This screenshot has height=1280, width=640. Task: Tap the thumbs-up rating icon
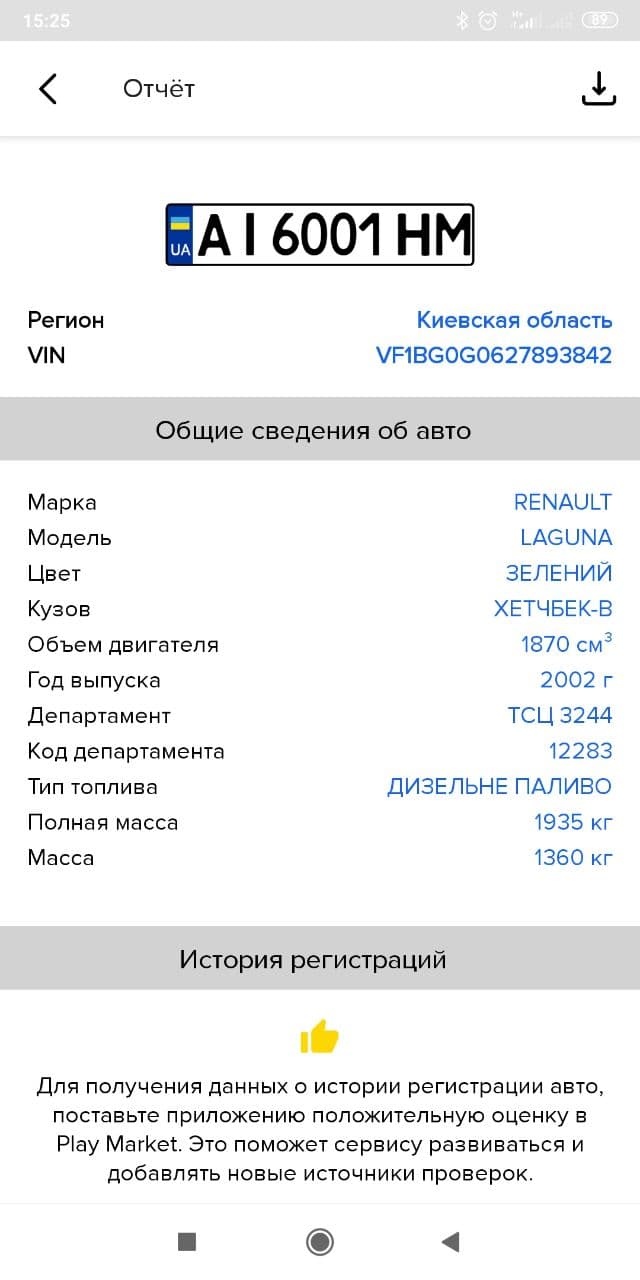pos(320,1037)
